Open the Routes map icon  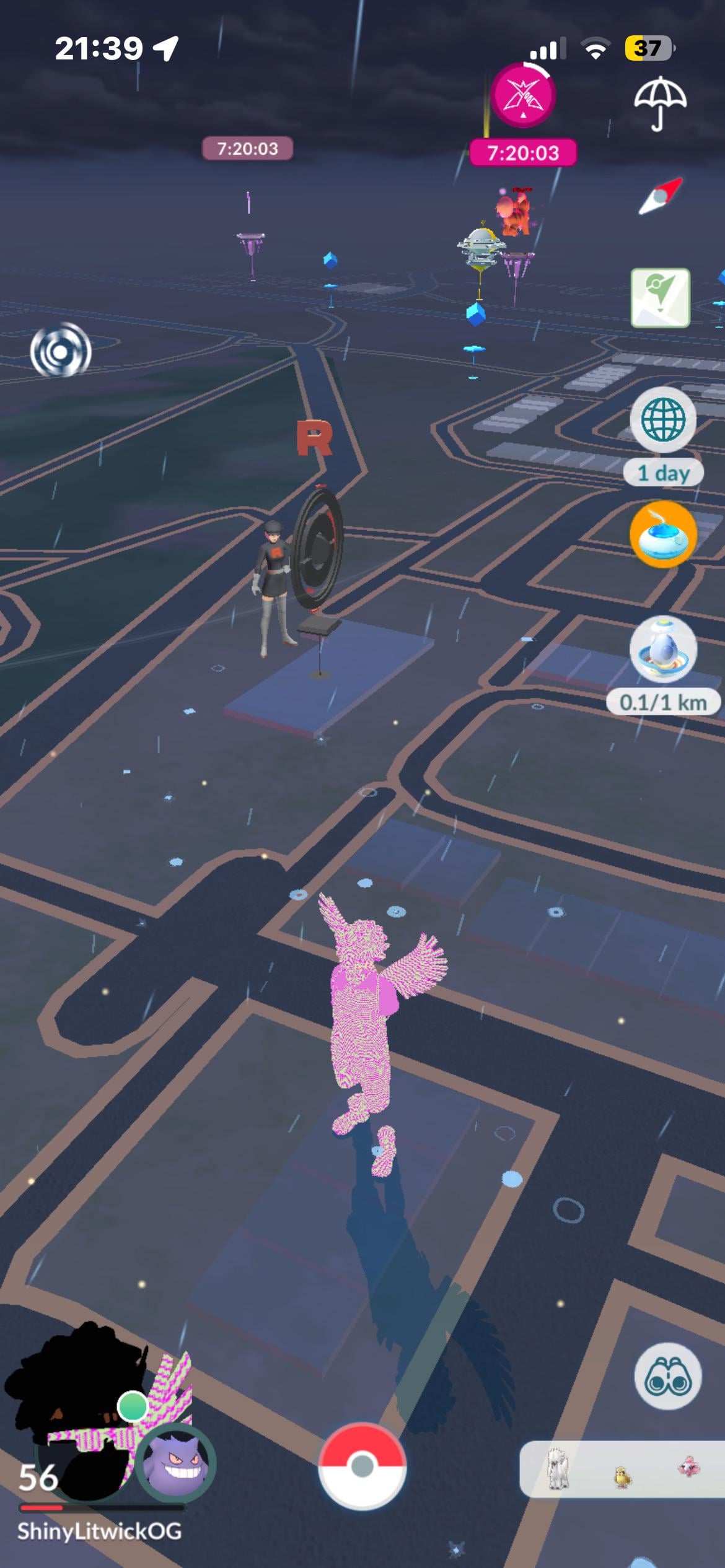pos(660,297)
